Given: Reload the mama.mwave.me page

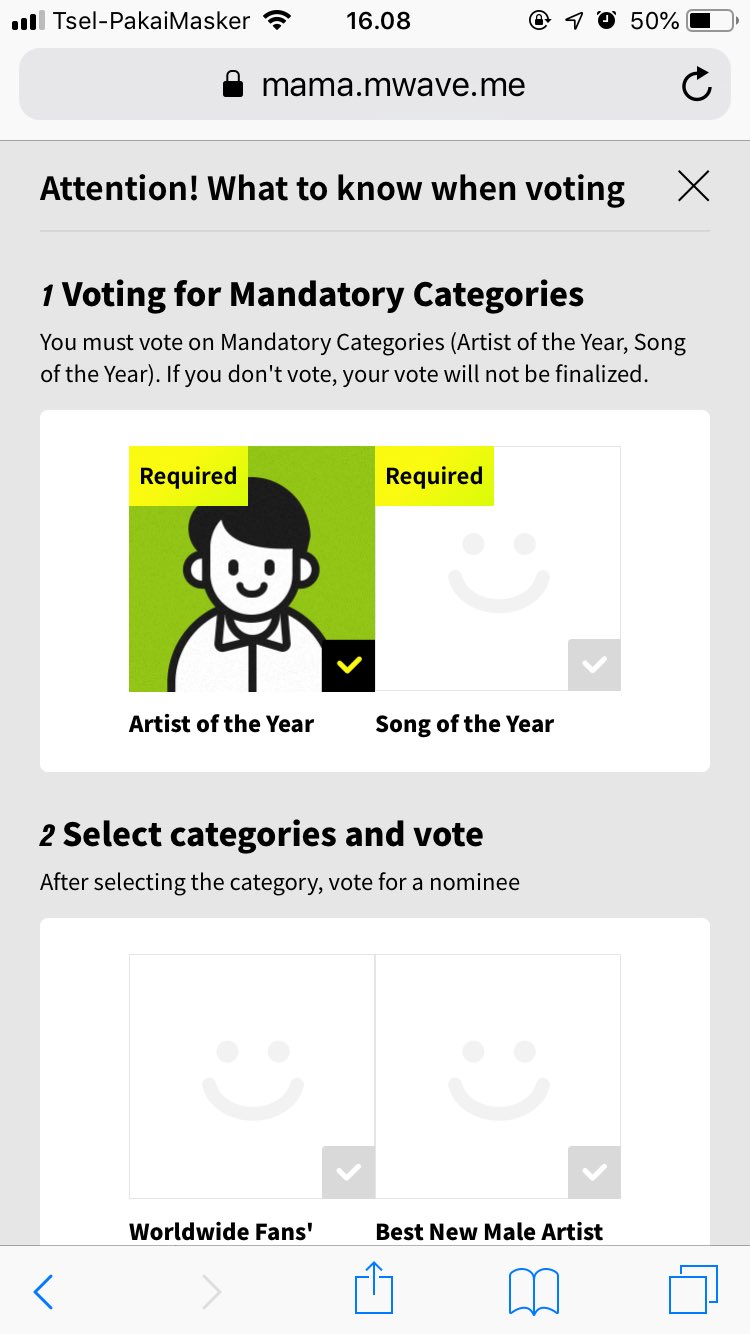Looking at the screenshot, I should point(696,85).
